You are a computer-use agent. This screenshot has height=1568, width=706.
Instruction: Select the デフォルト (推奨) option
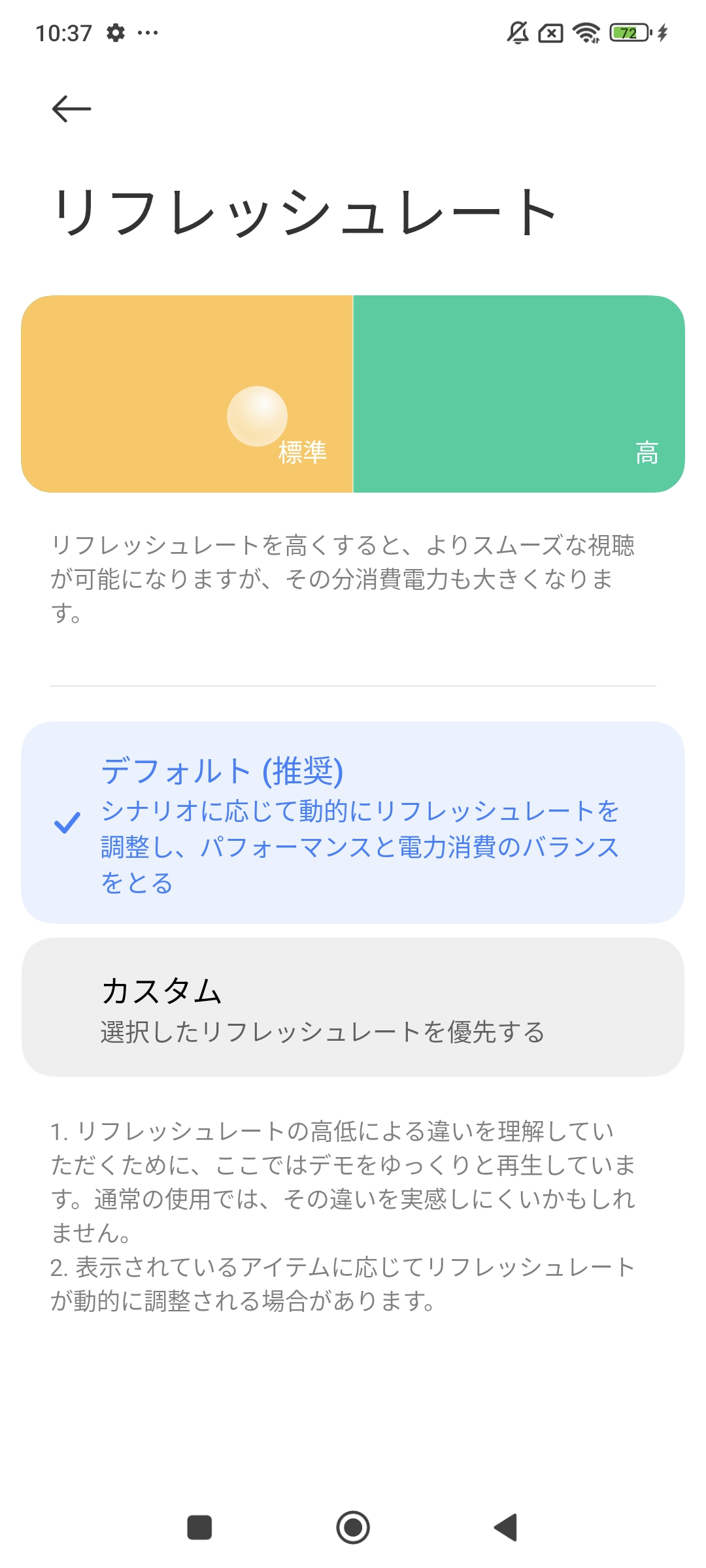[x=353, y=822]
